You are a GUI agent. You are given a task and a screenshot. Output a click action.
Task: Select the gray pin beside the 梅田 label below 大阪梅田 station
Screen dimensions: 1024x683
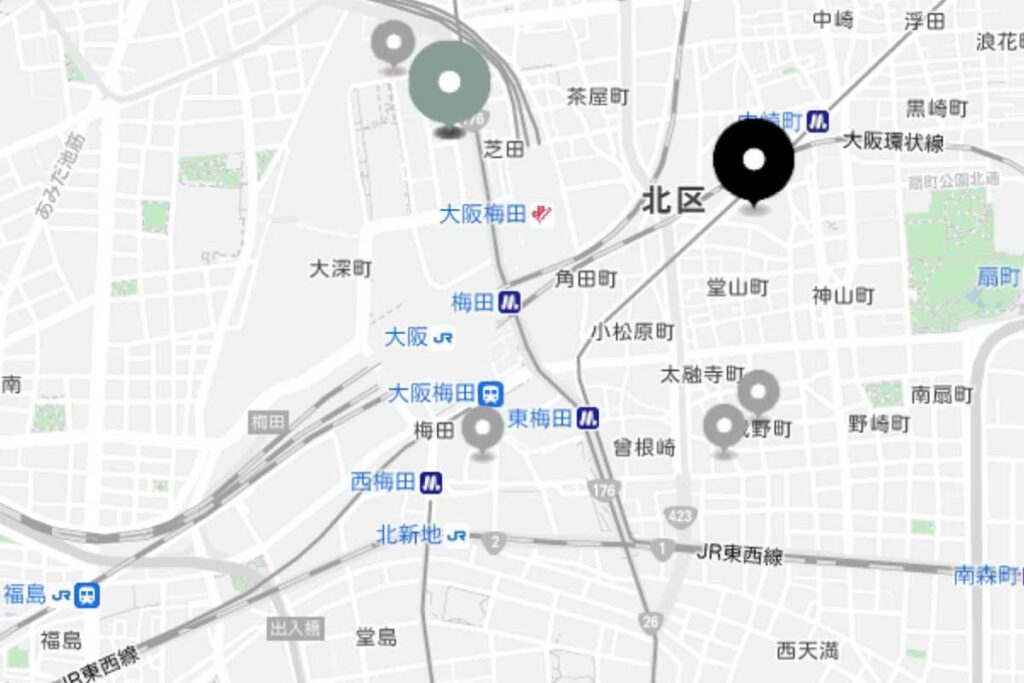point(485,429)
